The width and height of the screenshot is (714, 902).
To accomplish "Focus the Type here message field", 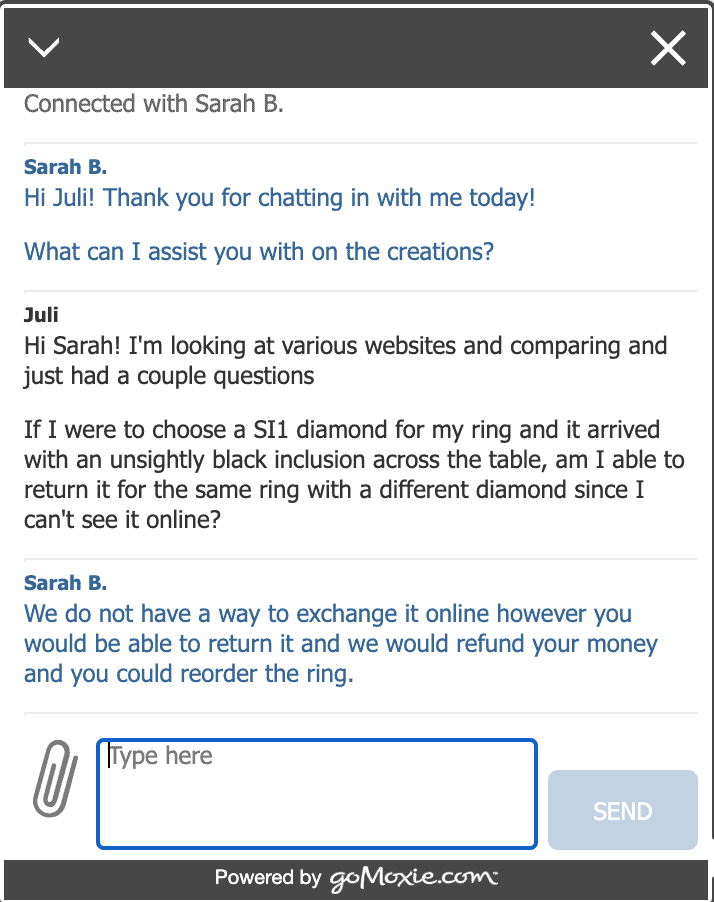I will pyautogui.click(x=317, y=794).
